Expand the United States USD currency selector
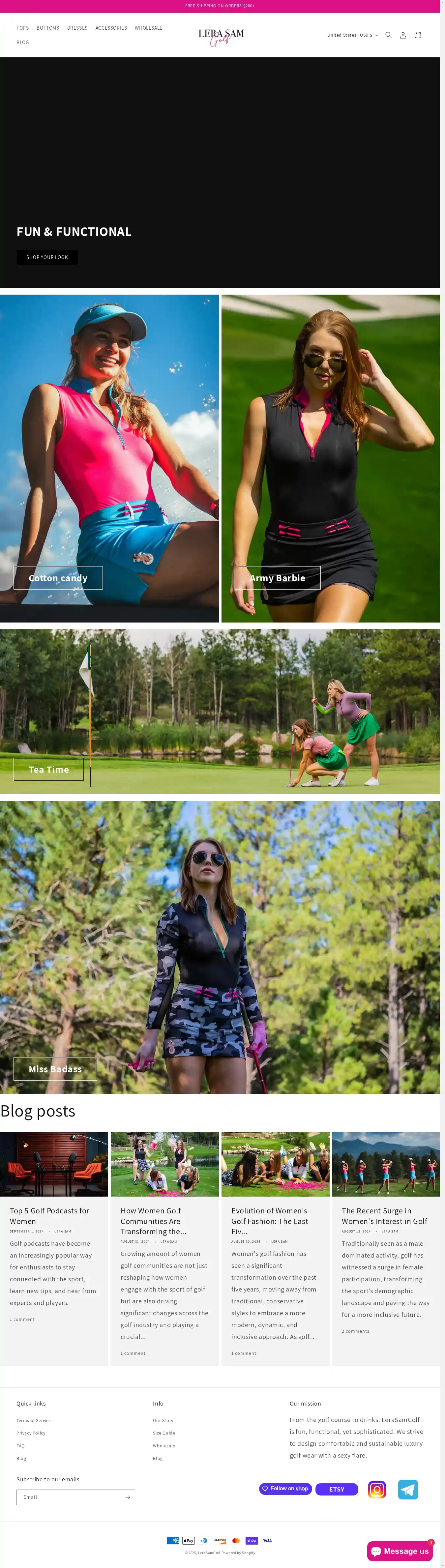Image resolution: width=445 pixels, height=1568 pixels. click(x=352, y=35)
